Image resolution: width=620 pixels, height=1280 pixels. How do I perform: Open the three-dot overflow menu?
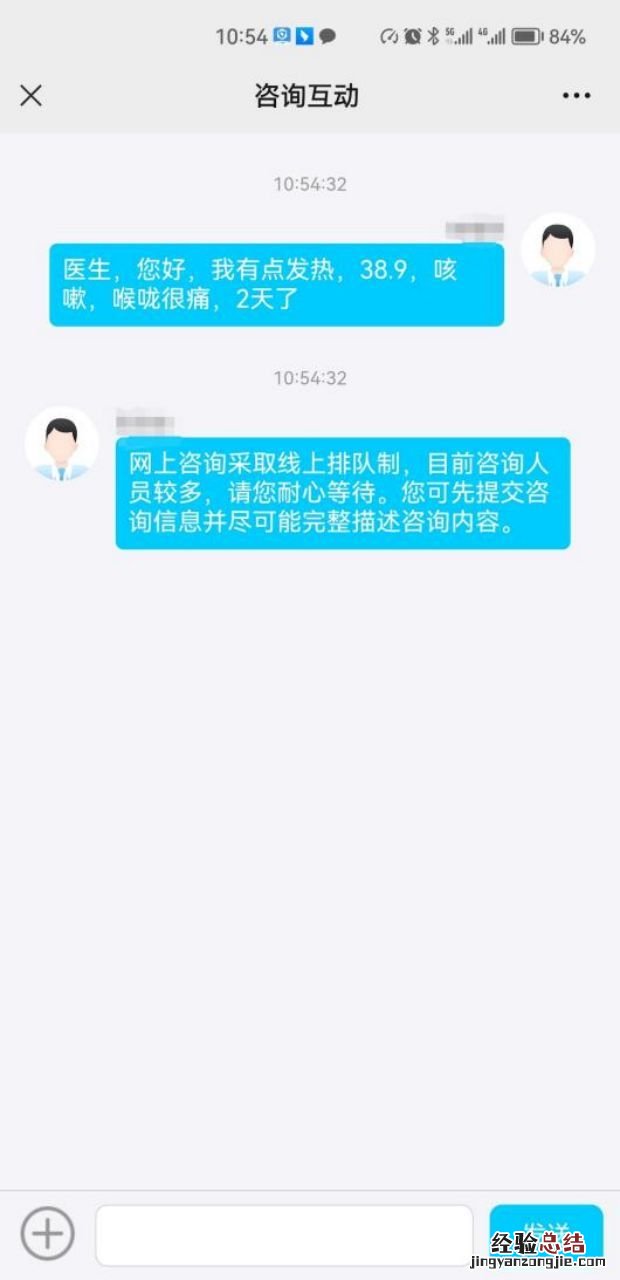pyautogui.click(x=576, y=96)
